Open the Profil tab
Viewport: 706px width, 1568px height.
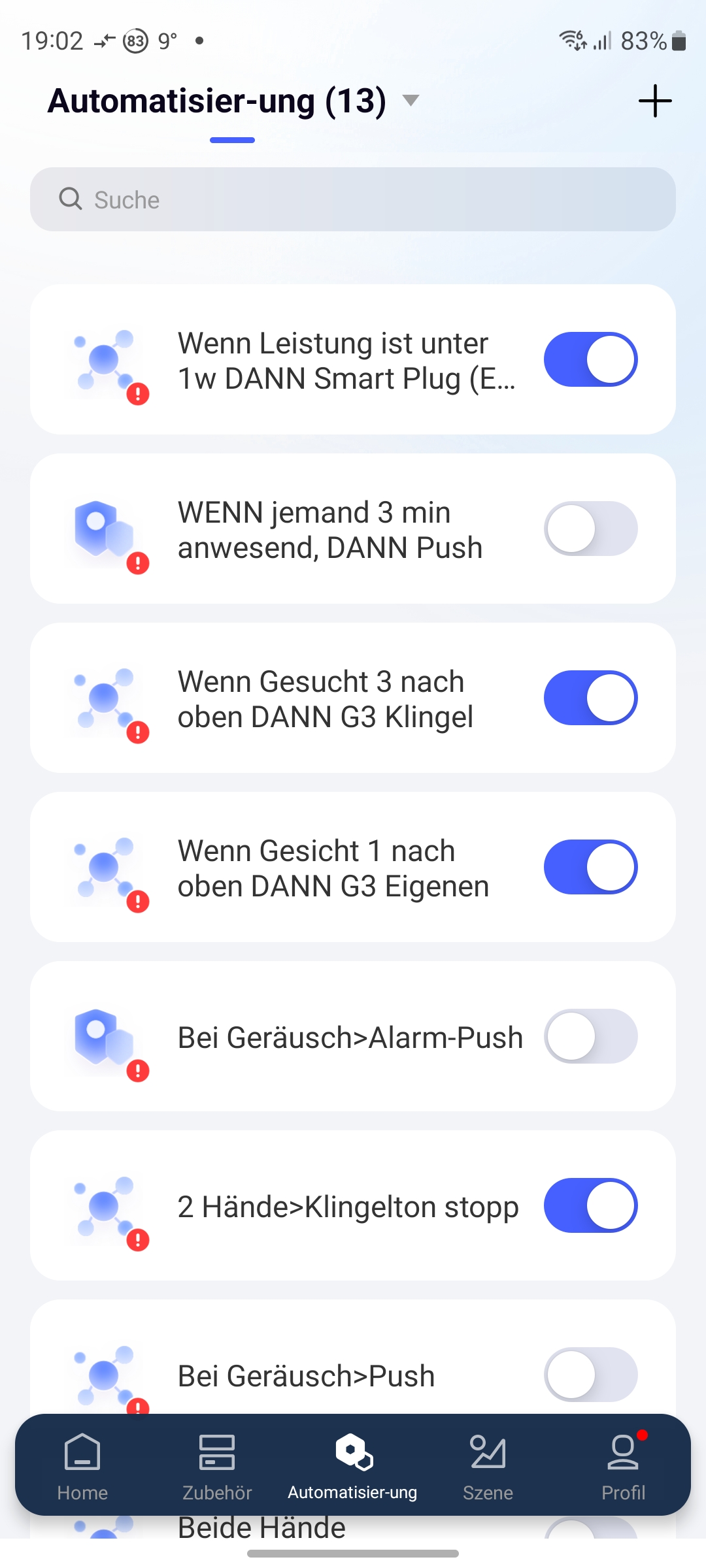coord(623,1465)
